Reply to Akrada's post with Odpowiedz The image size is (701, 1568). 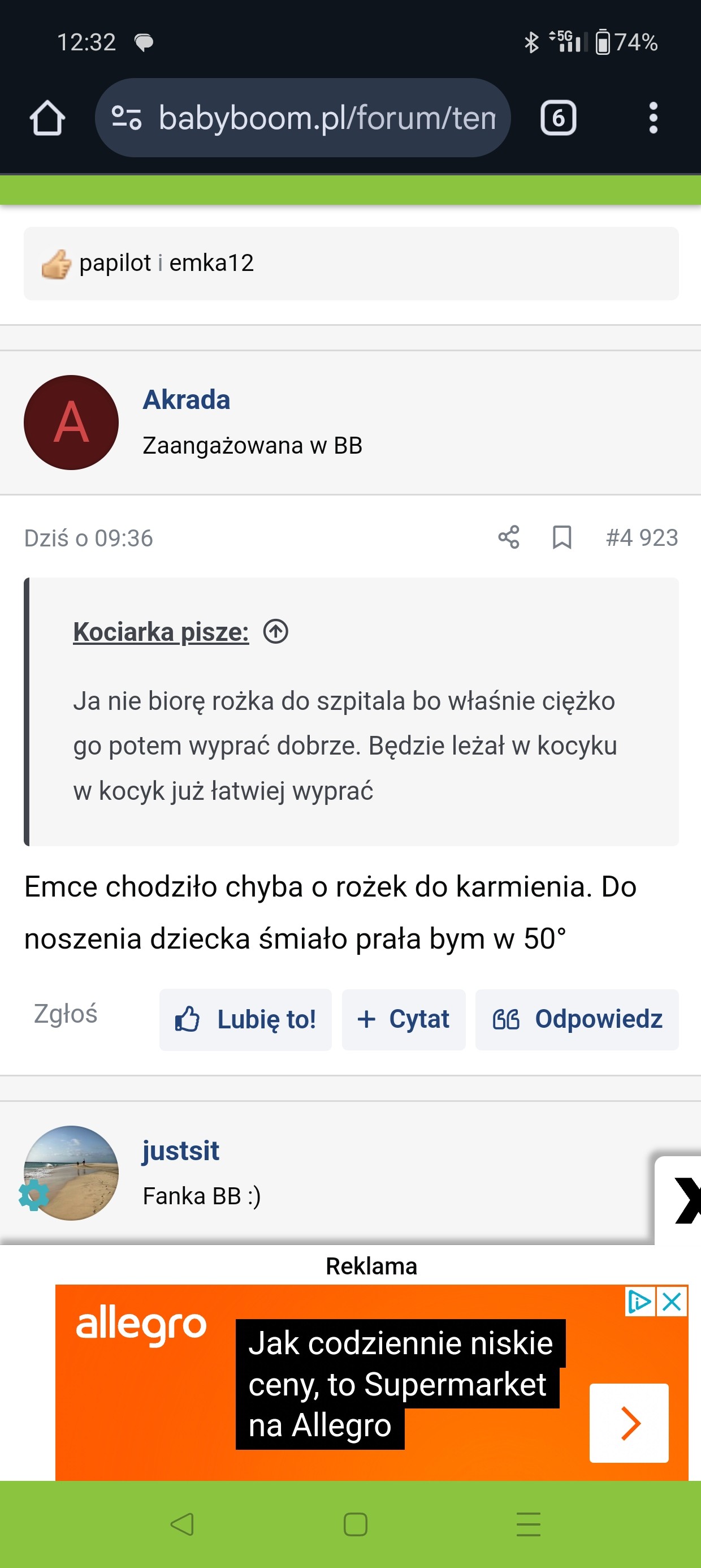[577, 1019]
